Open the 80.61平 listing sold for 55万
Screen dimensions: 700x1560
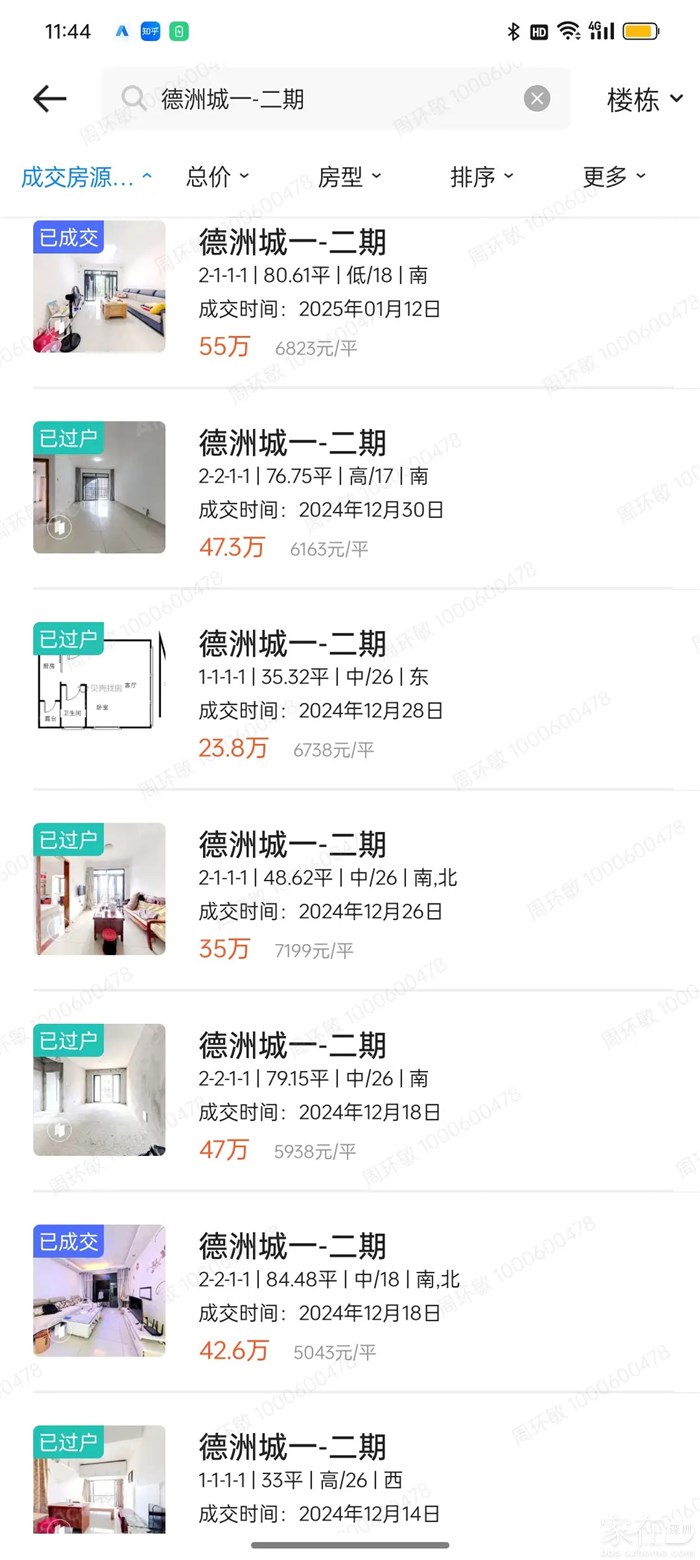coord(350,292)
